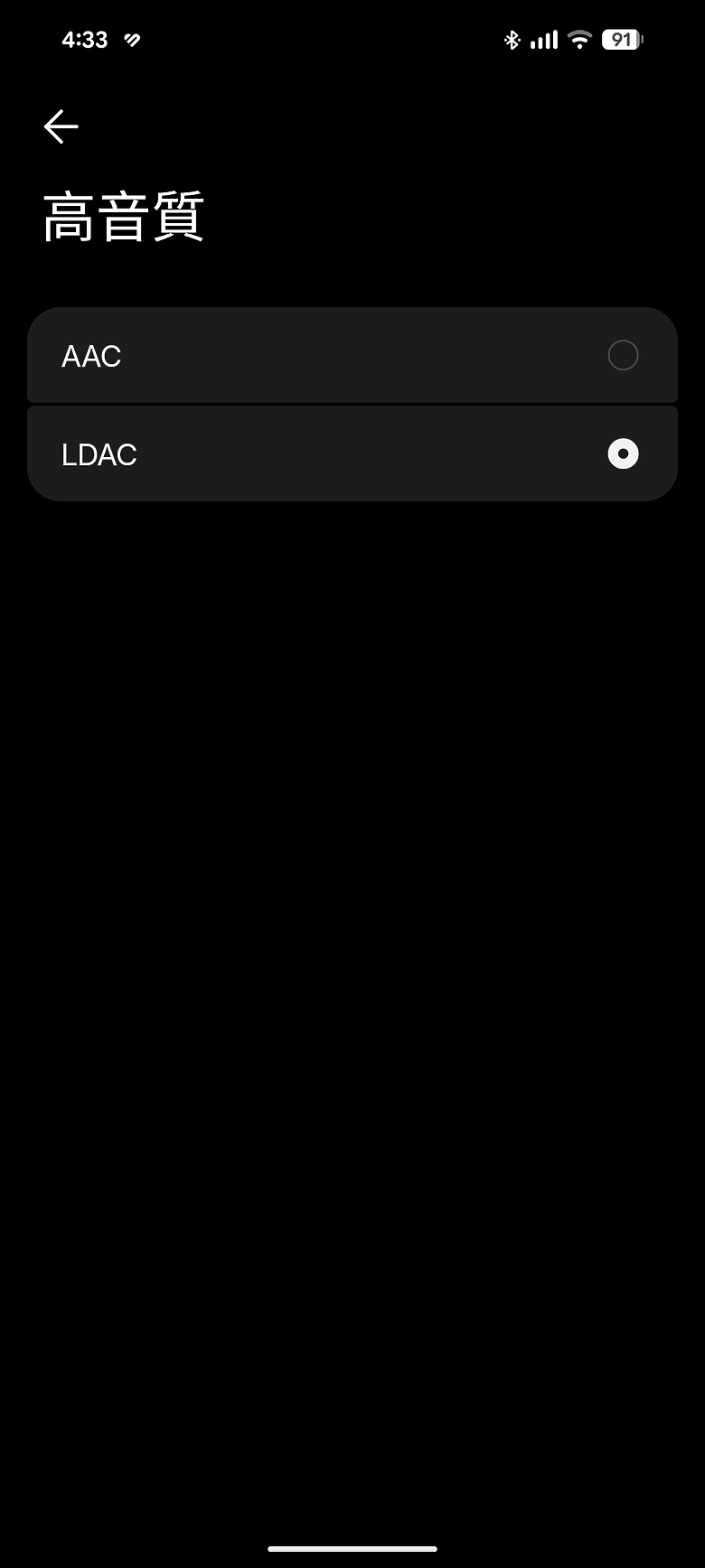Tap the battery indicator showing 91
705x1568 pixels.
[x=619, y=39]
